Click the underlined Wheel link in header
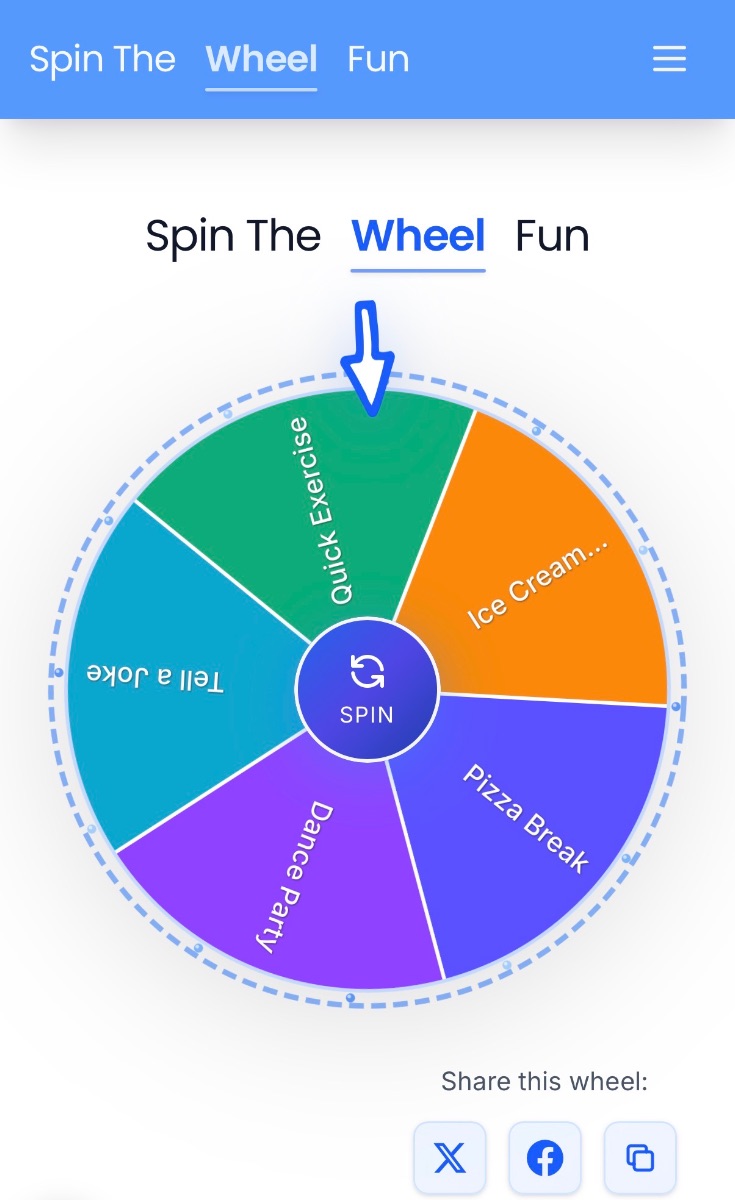This screenshot has width=735, height=1200. pos(260,59)
